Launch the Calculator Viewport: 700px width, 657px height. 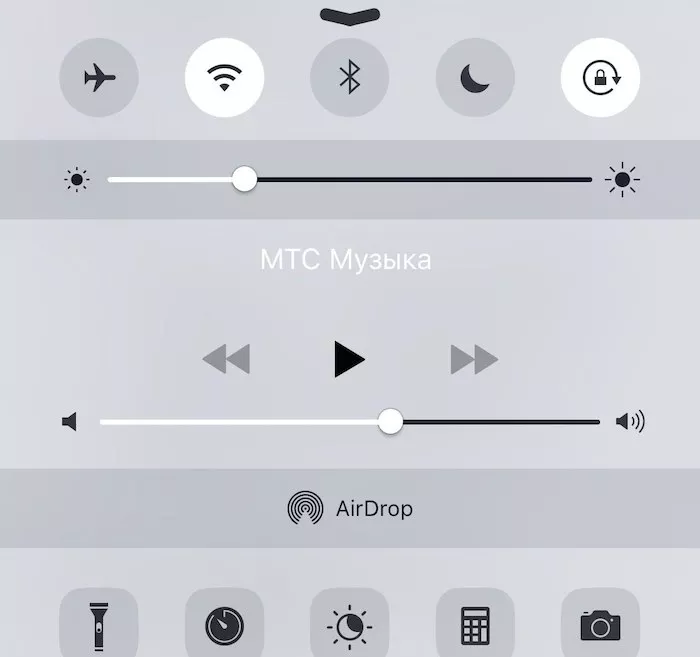475,624
